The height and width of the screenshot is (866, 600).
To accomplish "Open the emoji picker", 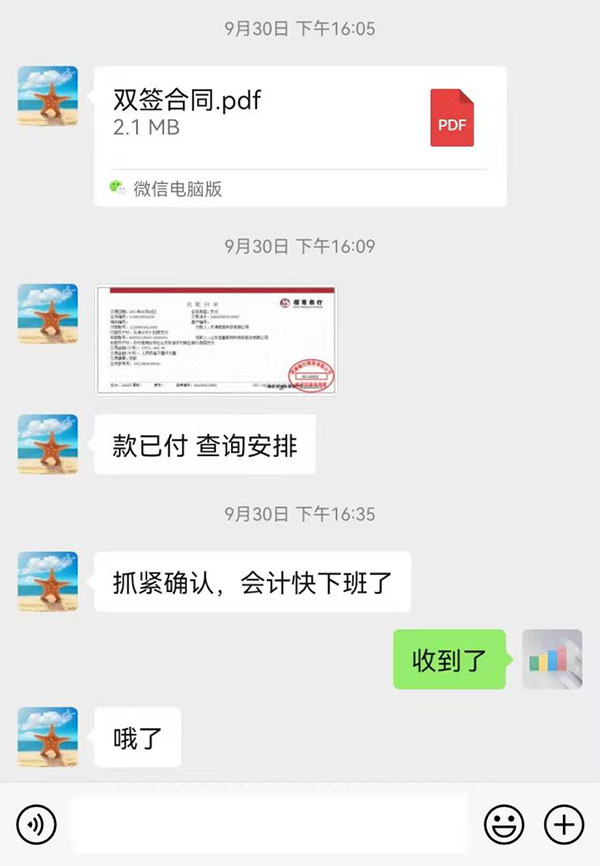I will (x=504, y=824).
